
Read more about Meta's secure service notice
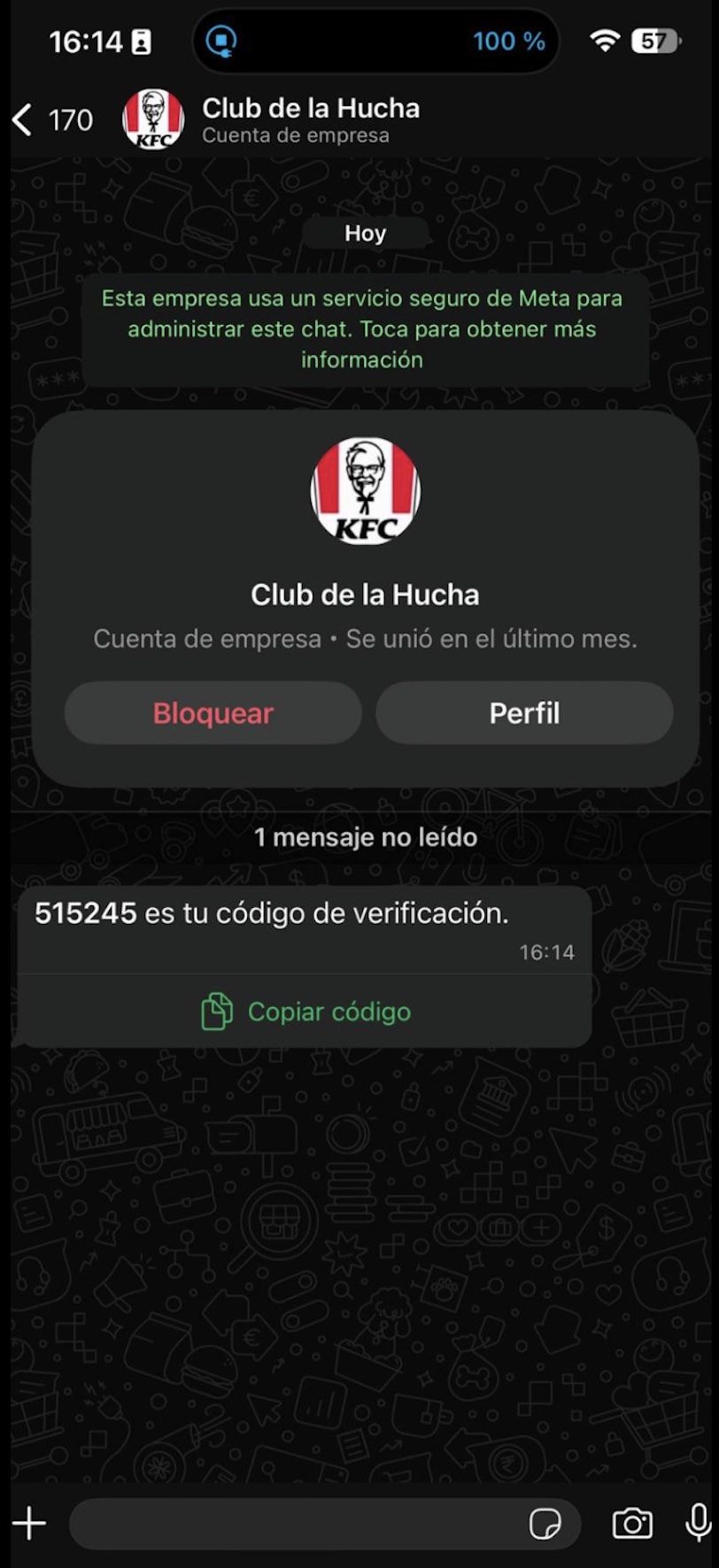click(x=362, y=329)
